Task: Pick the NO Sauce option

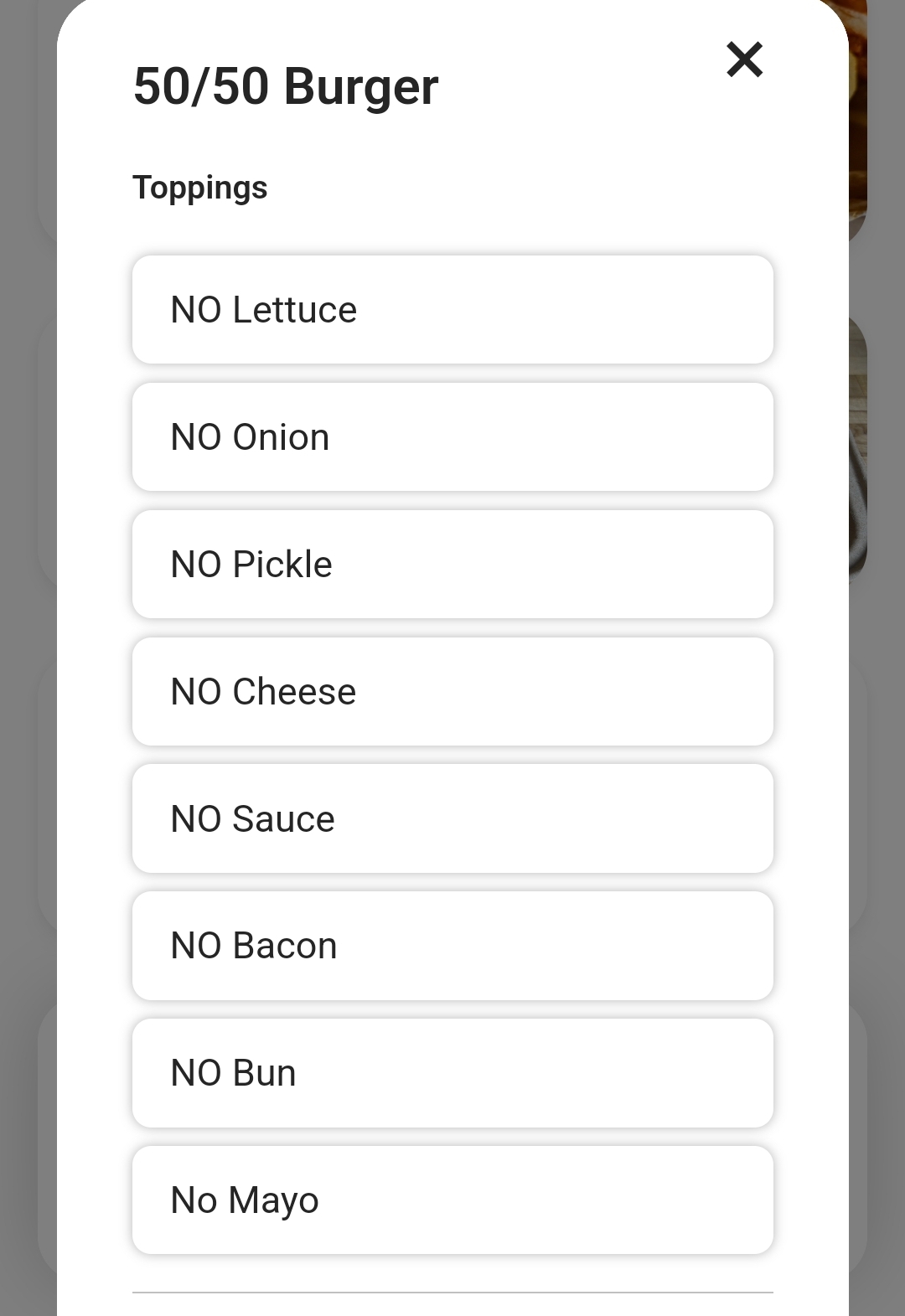Action: click(452, 819)
